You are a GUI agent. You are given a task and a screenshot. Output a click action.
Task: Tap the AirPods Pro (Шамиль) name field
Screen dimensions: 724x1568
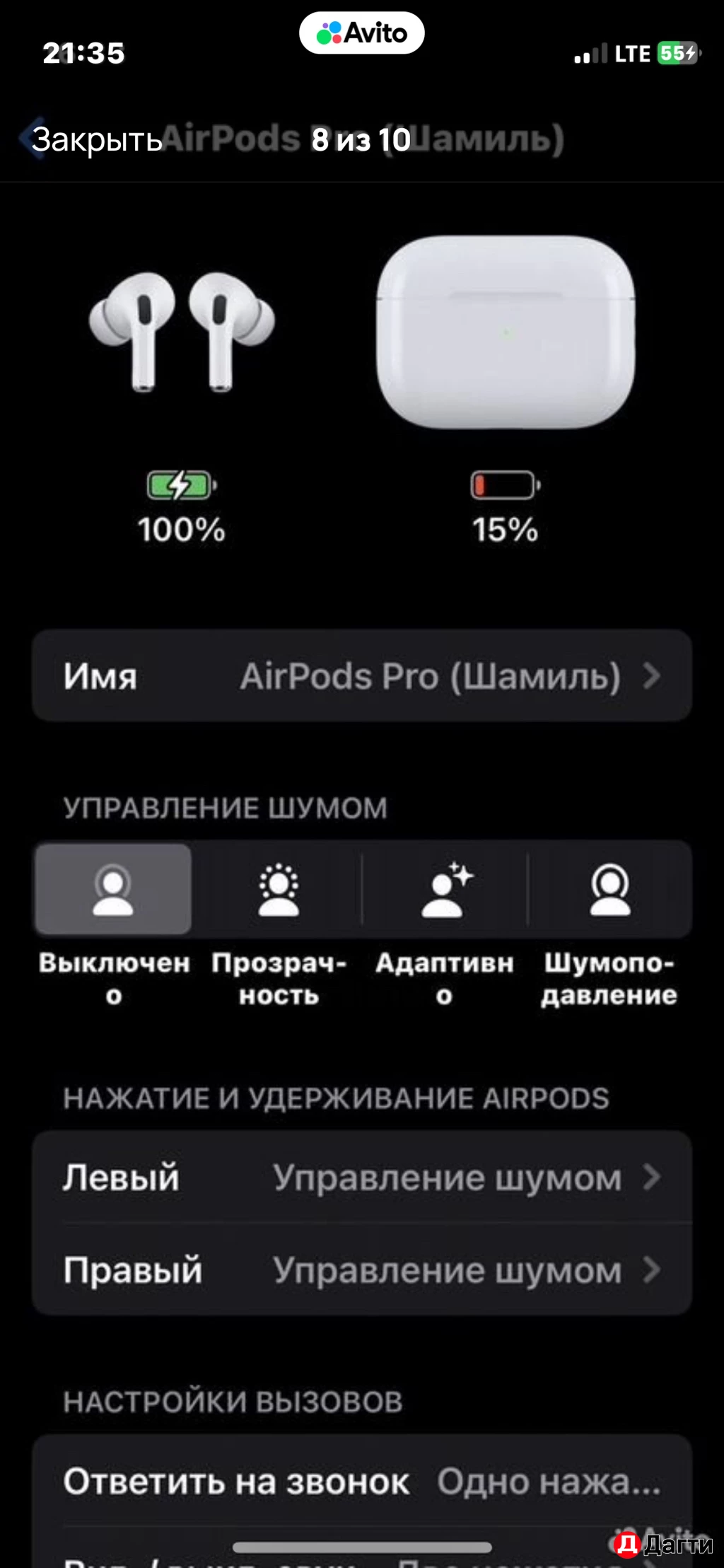point(429,677)
